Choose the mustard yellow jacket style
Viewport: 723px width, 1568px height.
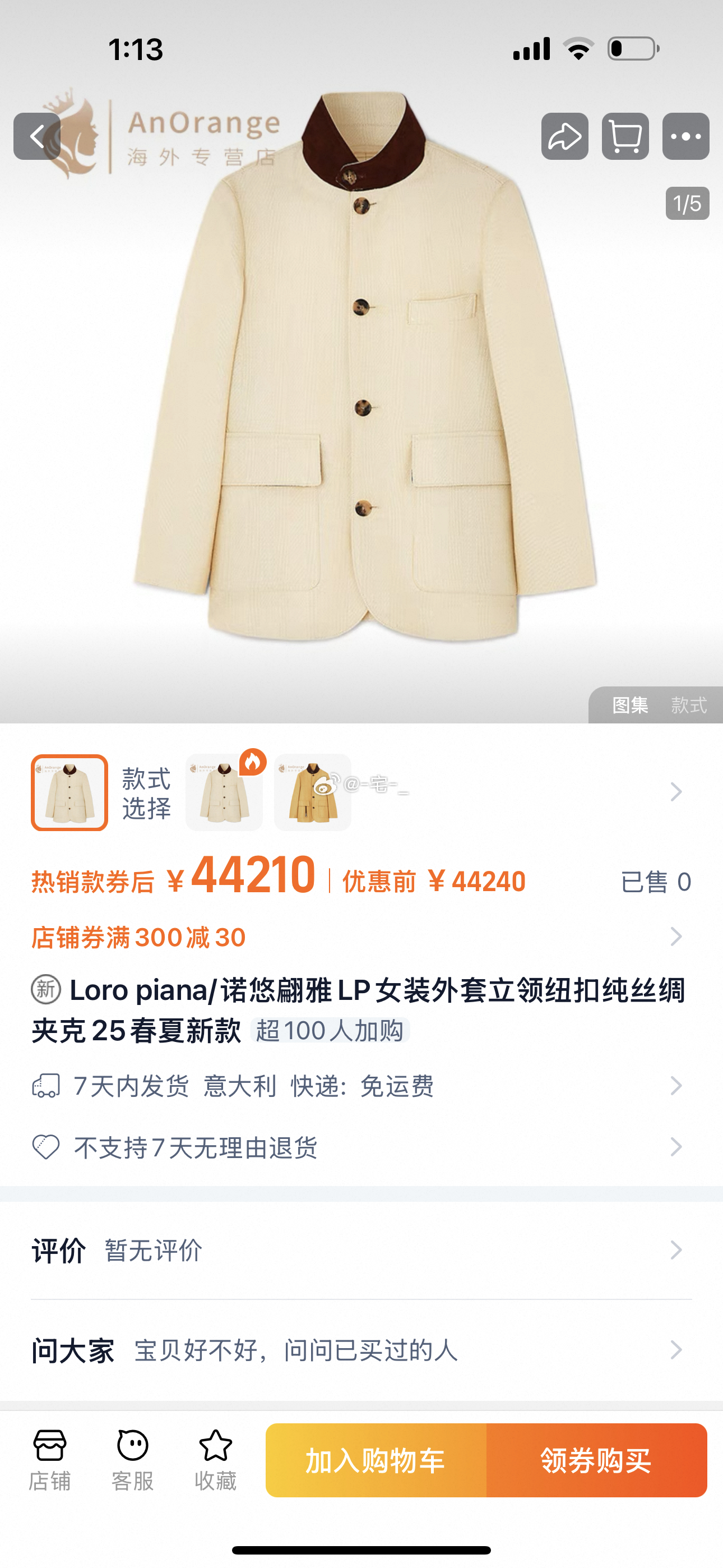312,792
